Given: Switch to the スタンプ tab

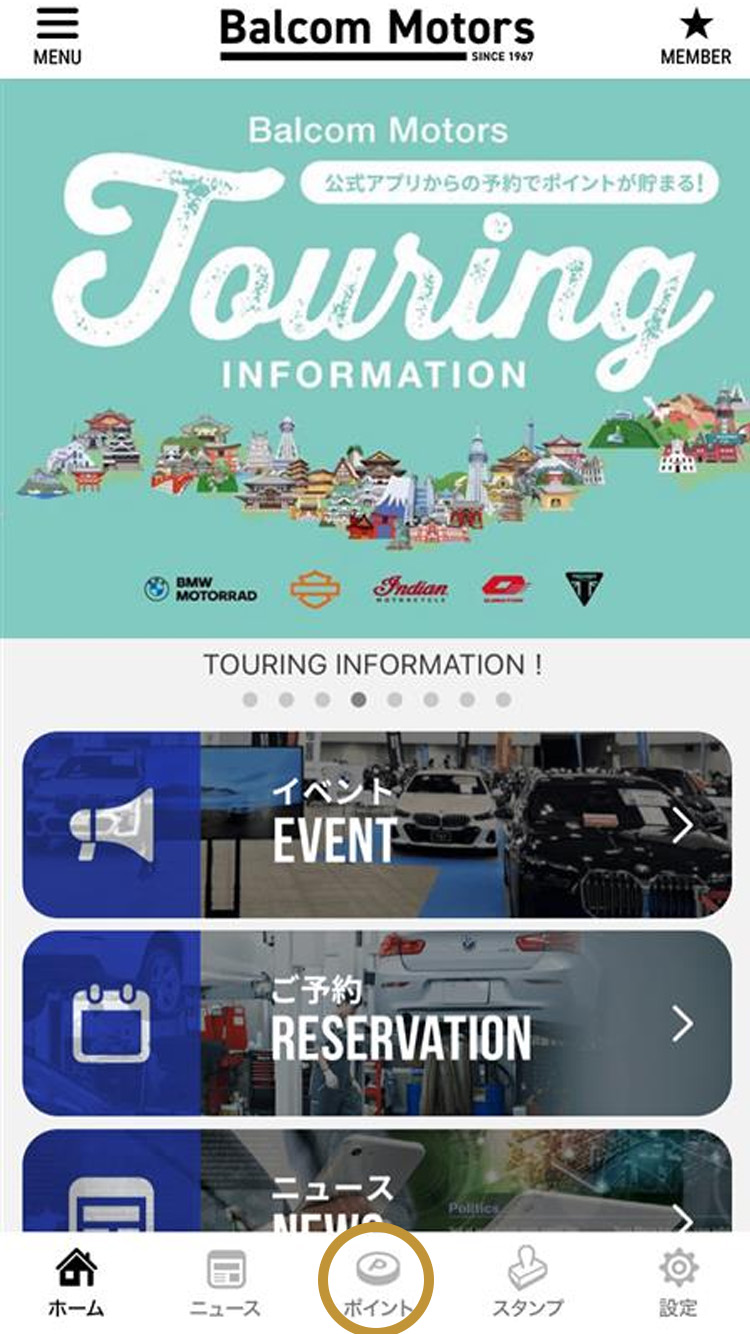Looking at the screenshot, I should tap(527, 1284).
